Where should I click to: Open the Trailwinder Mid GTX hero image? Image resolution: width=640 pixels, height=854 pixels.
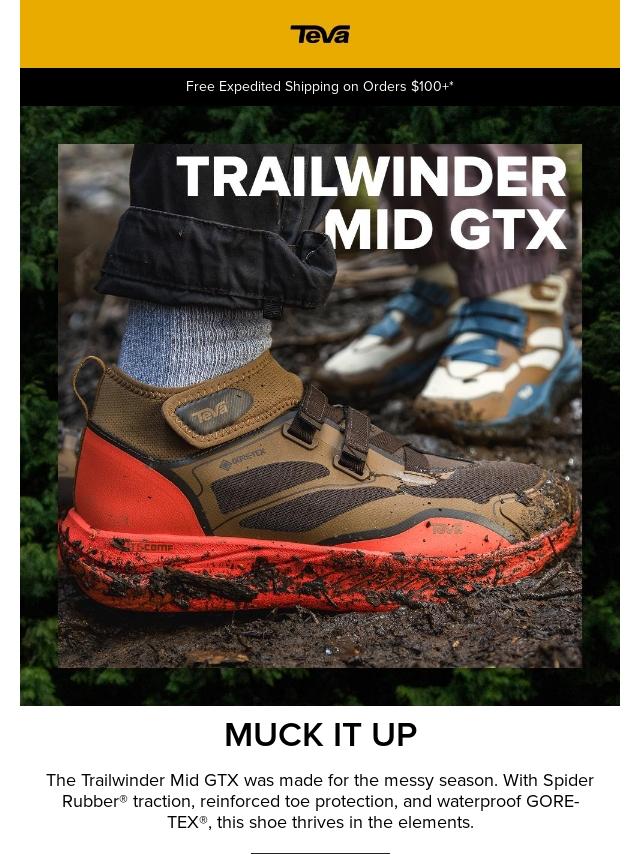point(320,406)
